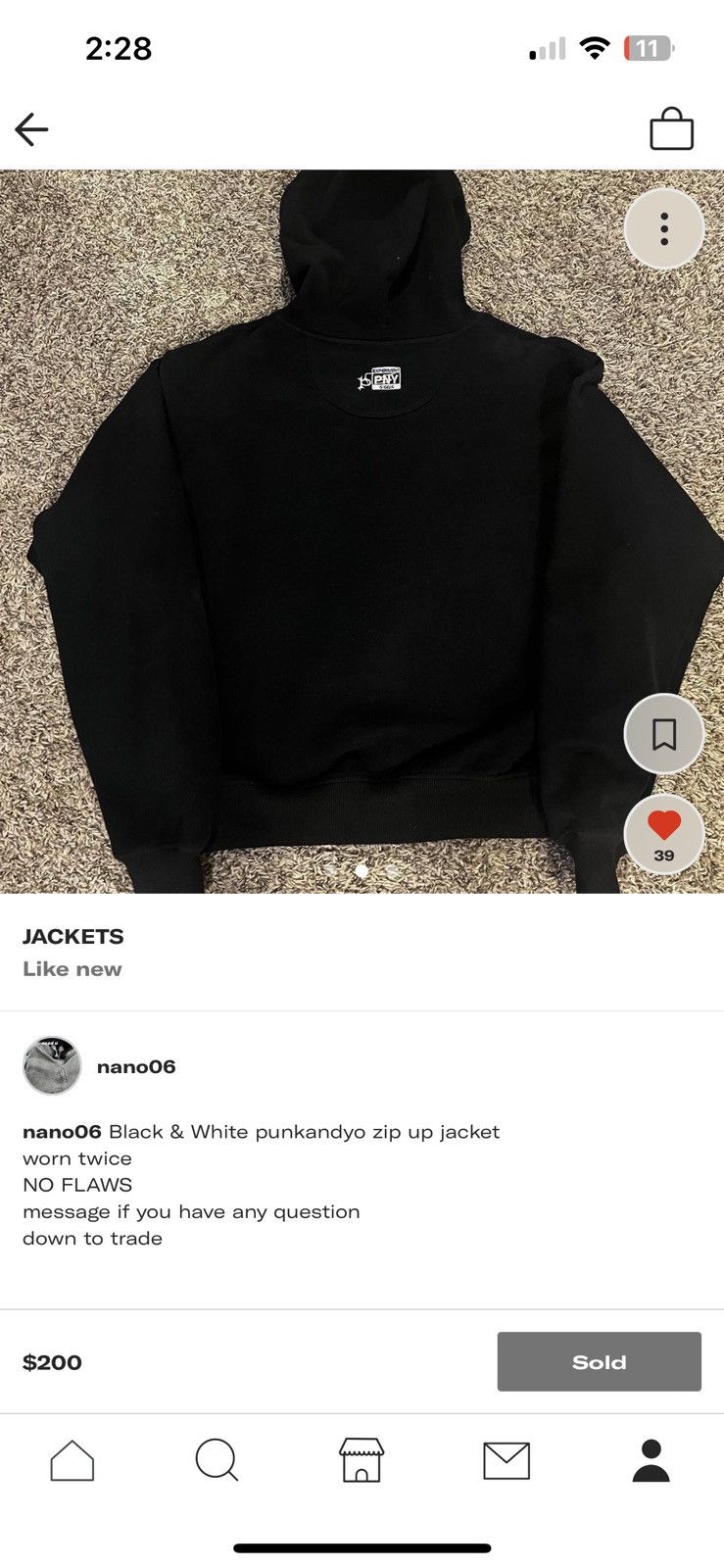The height and width of the screenshot is (1568, 724).
Task: Open the three-dot overflow menu
Action: click(664, 228)
